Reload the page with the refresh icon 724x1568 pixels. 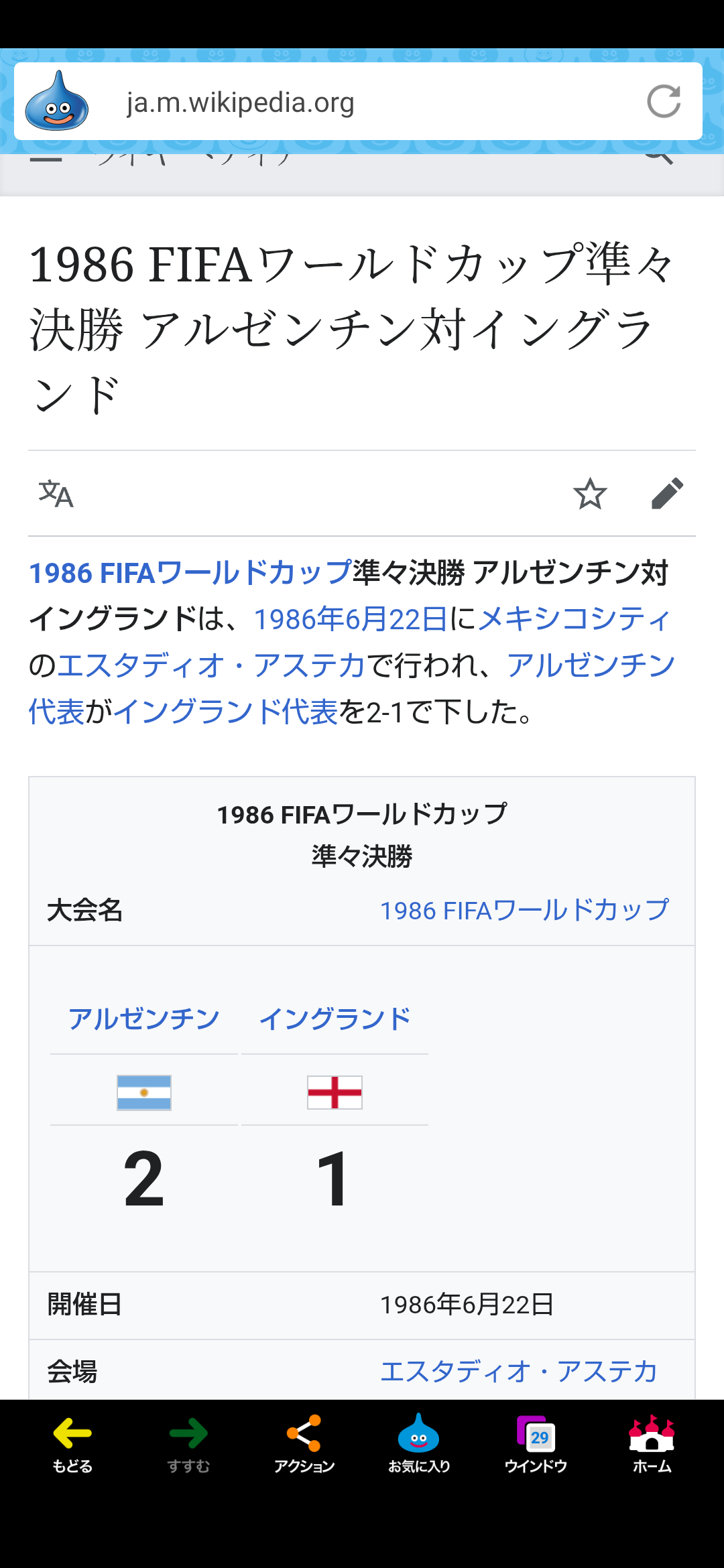tap(664, 101)
